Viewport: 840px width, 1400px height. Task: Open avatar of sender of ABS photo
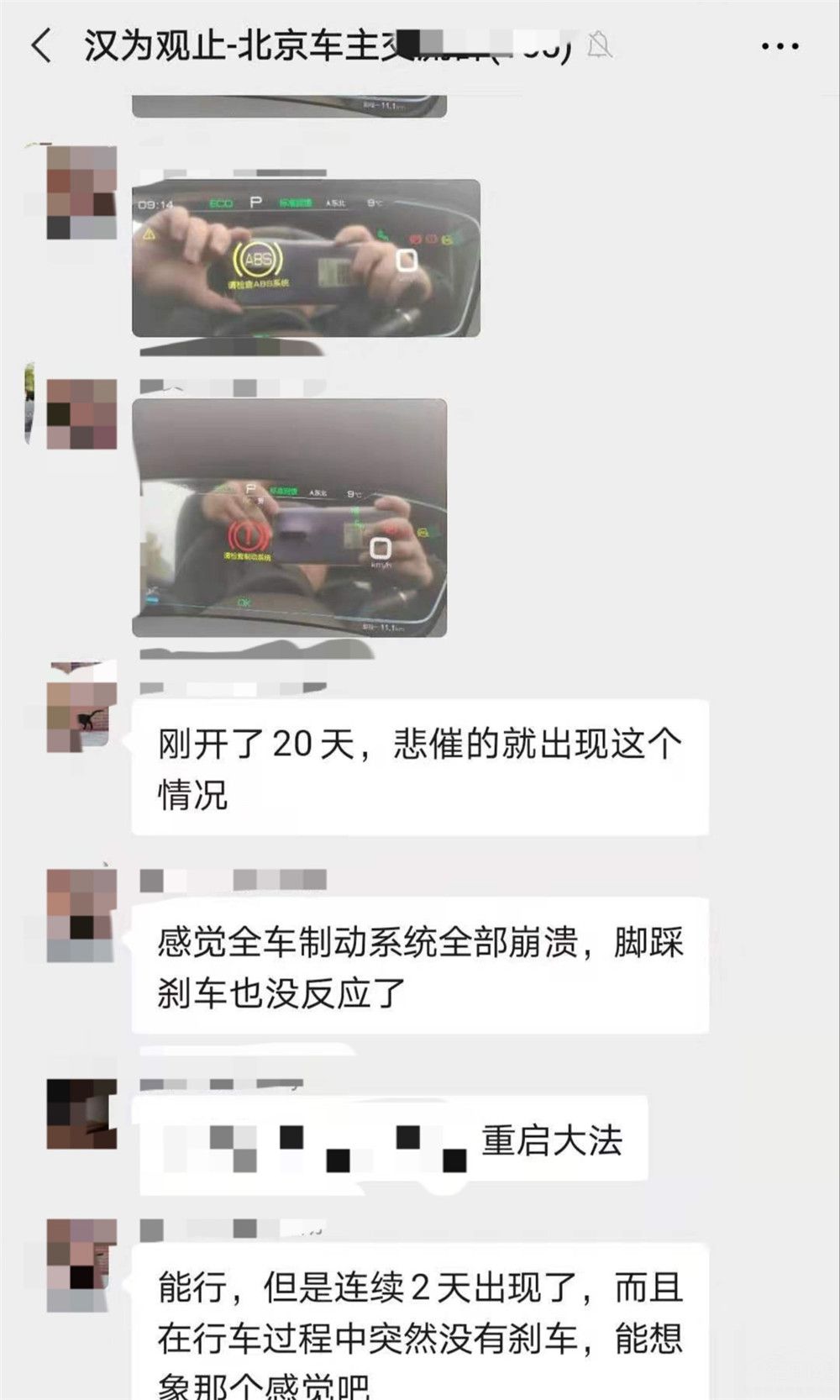(81, 192)
